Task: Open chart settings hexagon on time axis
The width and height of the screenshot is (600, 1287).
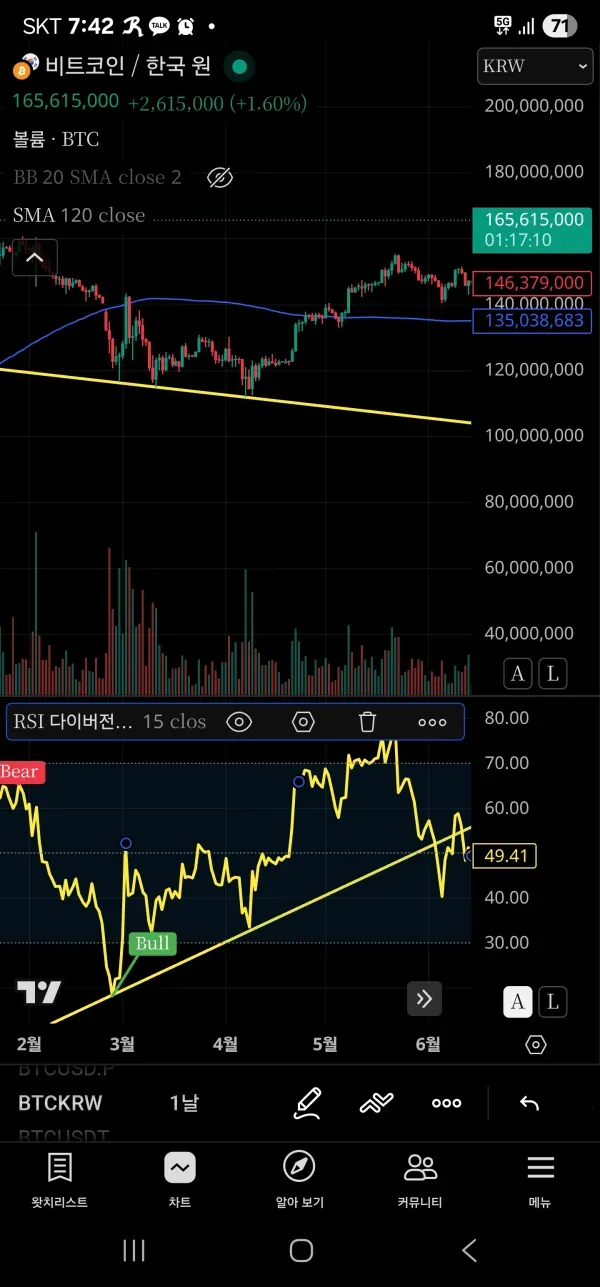Action: pyautogui.click(x=536, y=1045)
